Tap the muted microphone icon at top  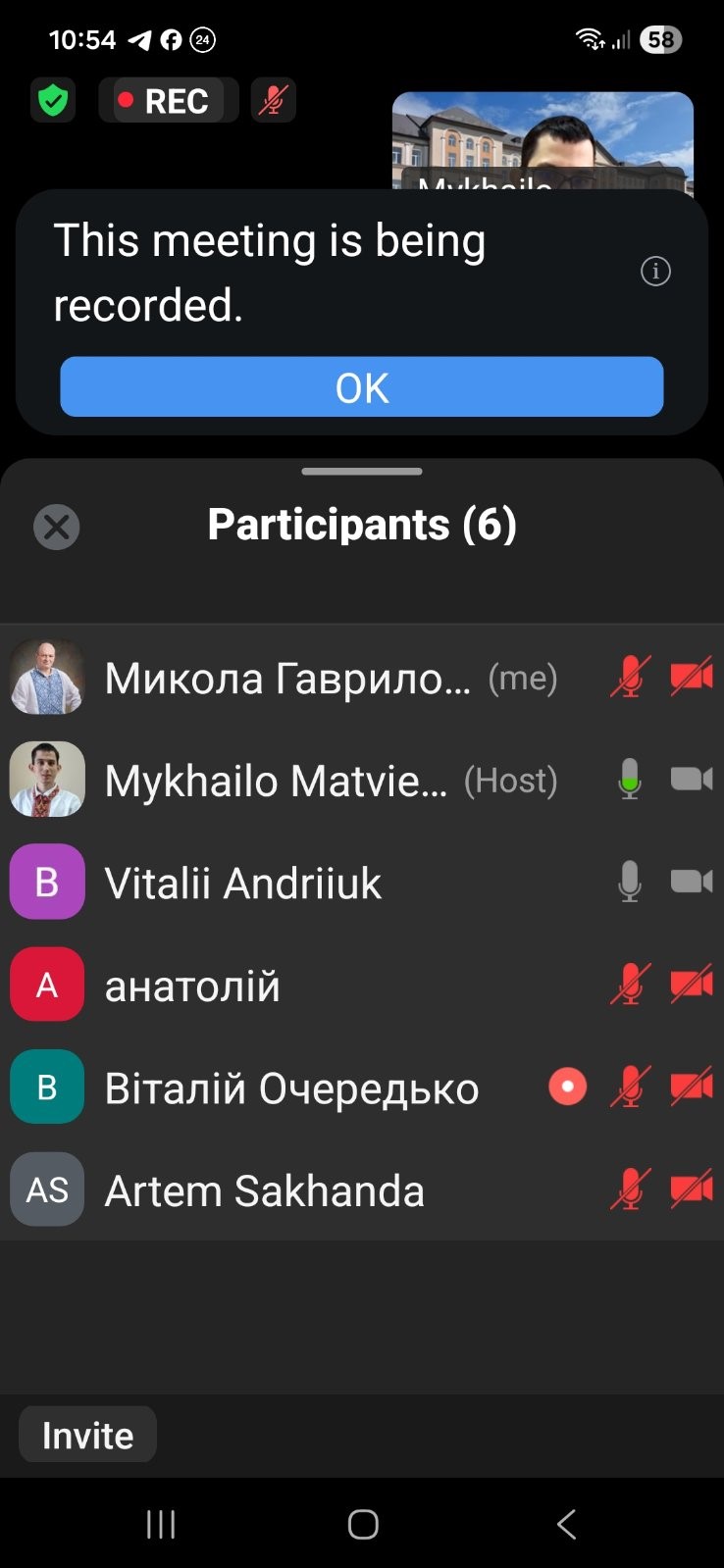[x=273, y=100]
